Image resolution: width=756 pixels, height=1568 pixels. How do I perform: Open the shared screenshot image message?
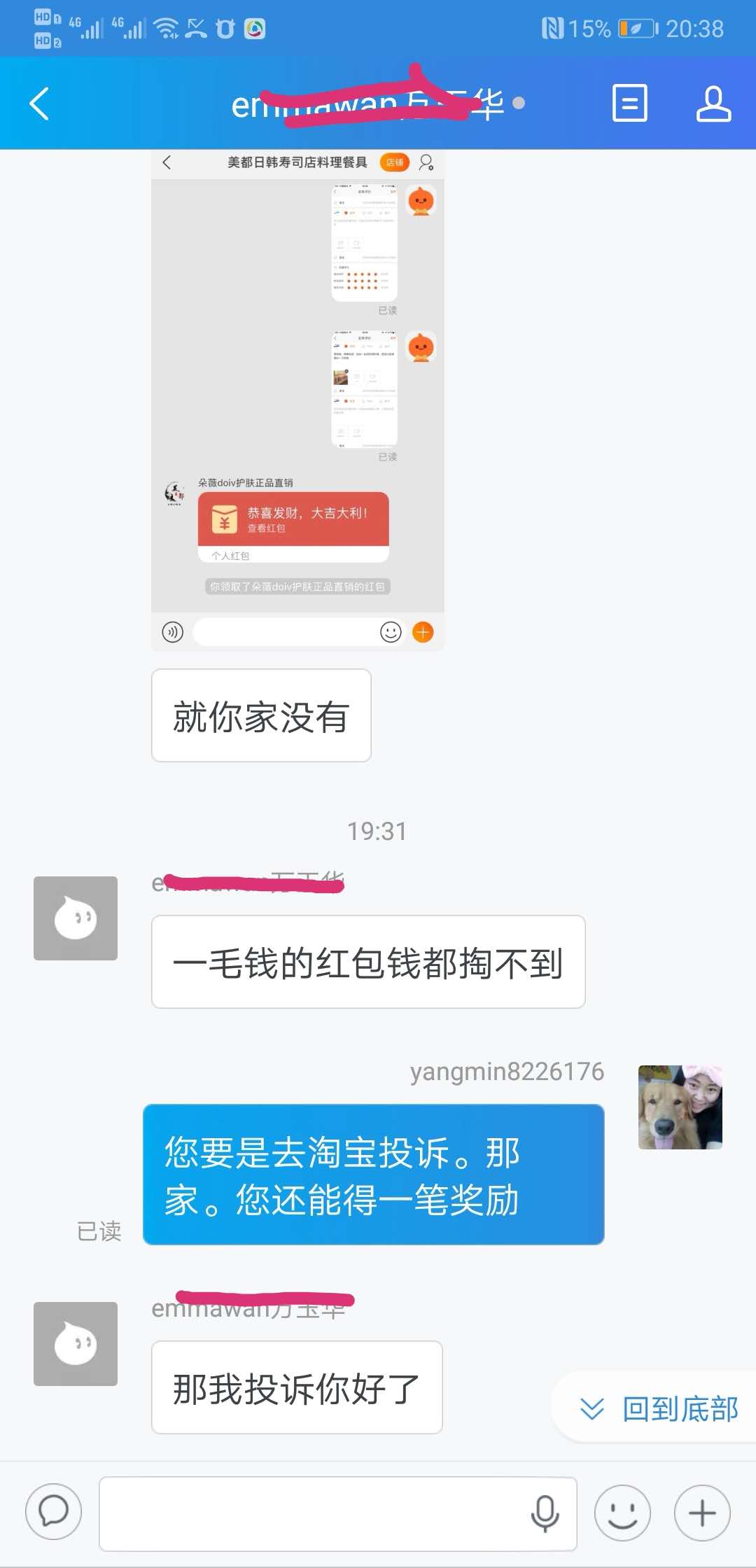pos(297,400)
